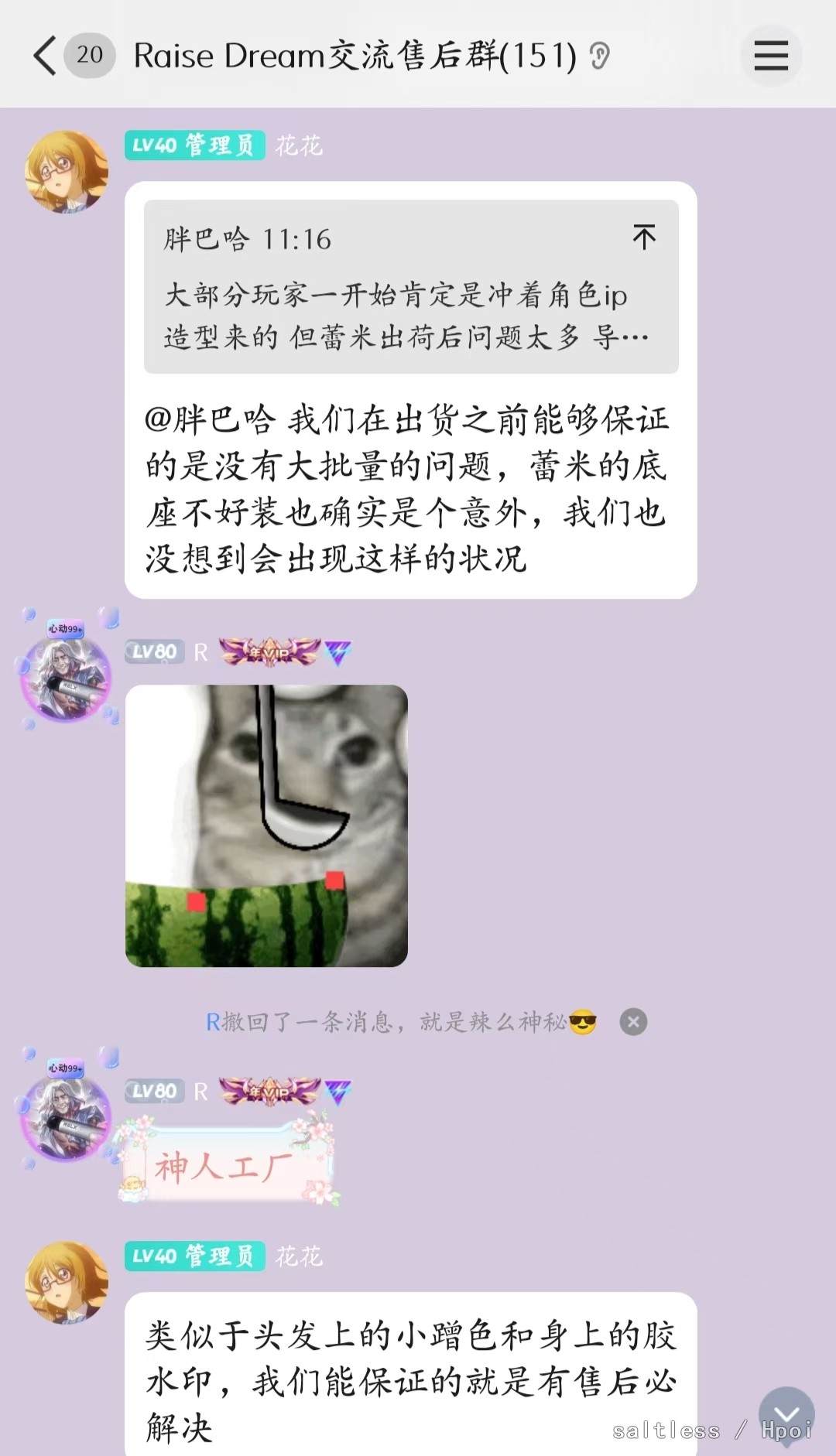Open 花花's avatar beside the 出货 reply
The width and height of the screenshot is (836, 1456).
pyautogui.click(x=67, y=172)
